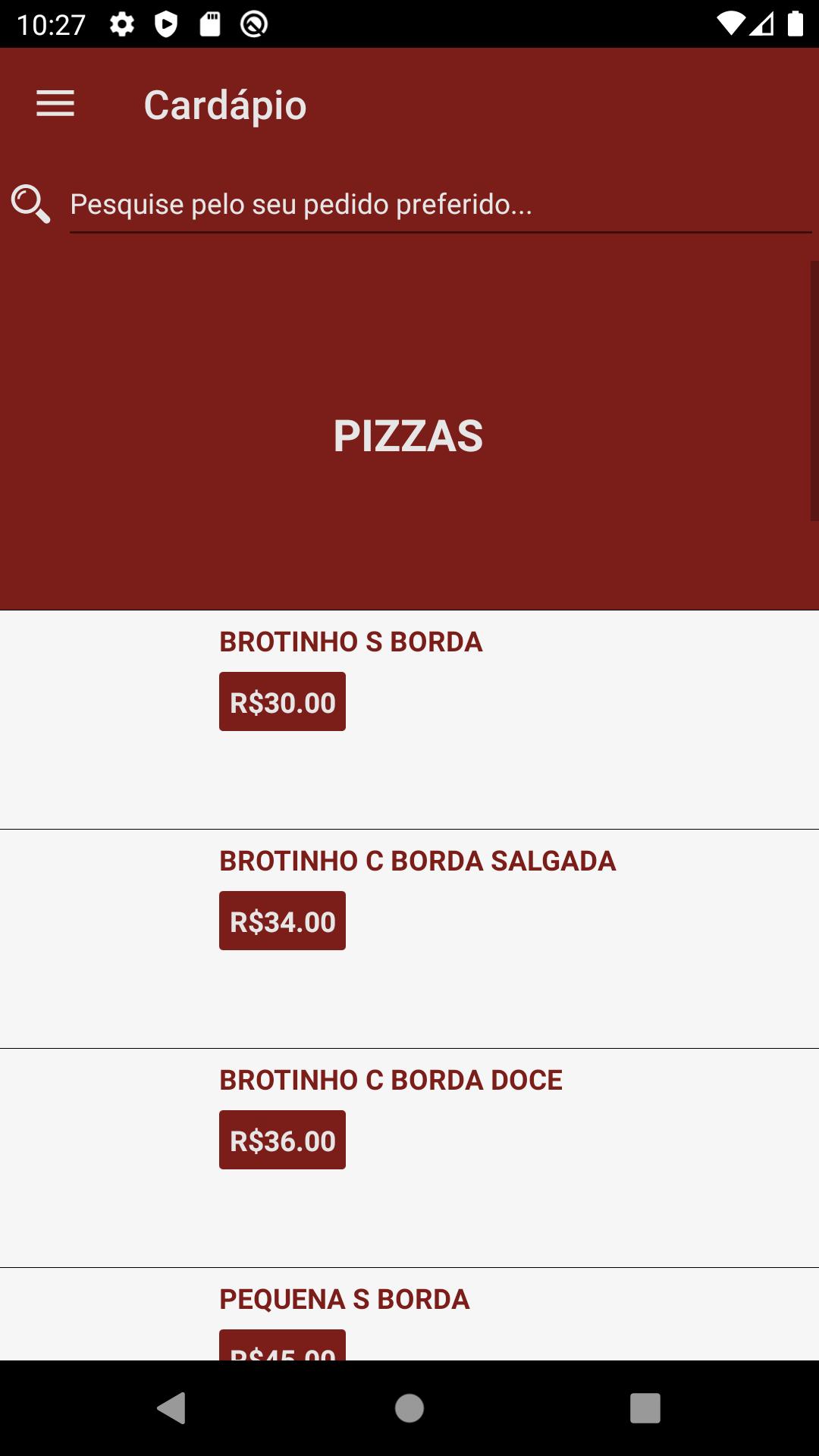Return to the home screen

[x=409, y=1408]
